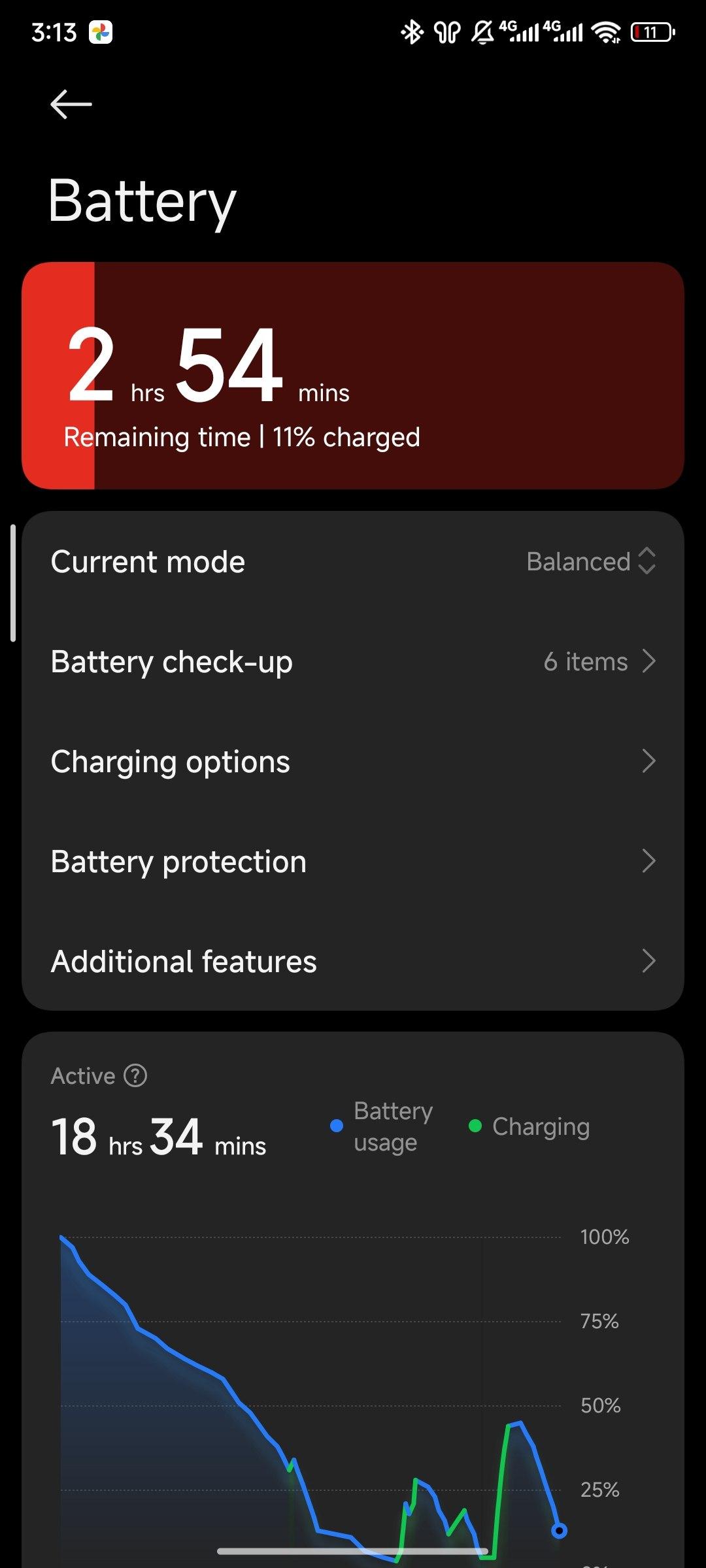Image resolution: width=706 pixels, height=1568 pixels.
Task: Open Additional features
Action: (x=353, y=962)
